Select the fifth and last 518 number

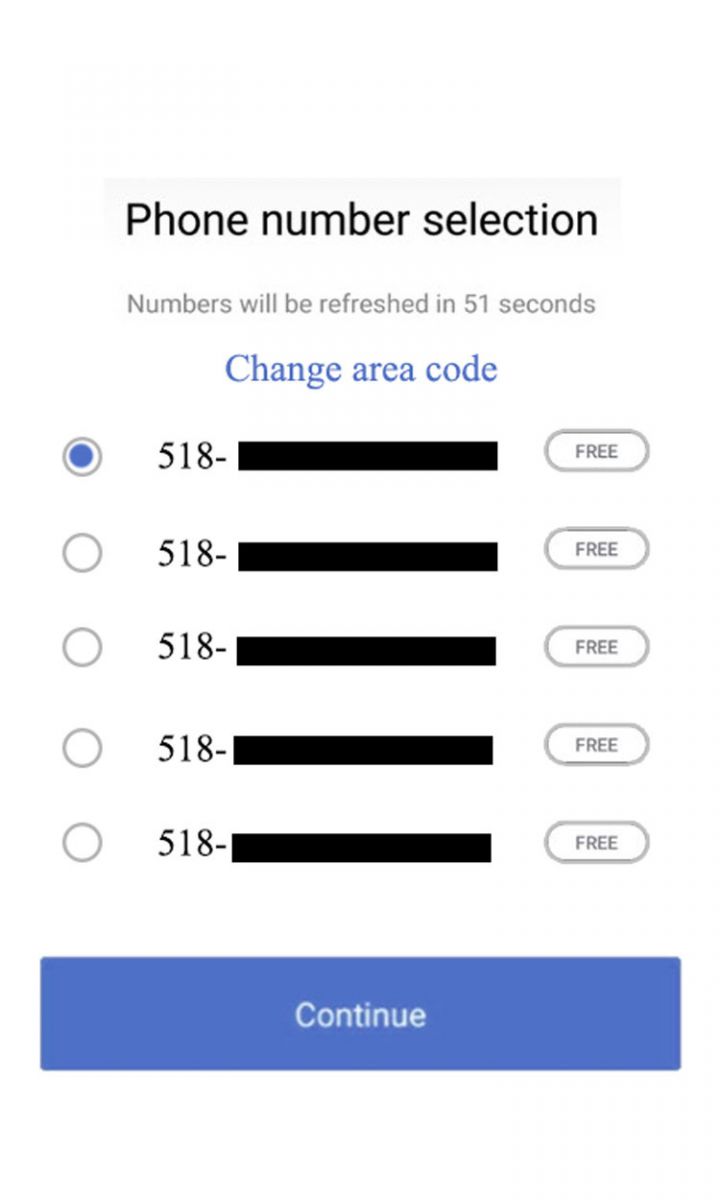82,844
